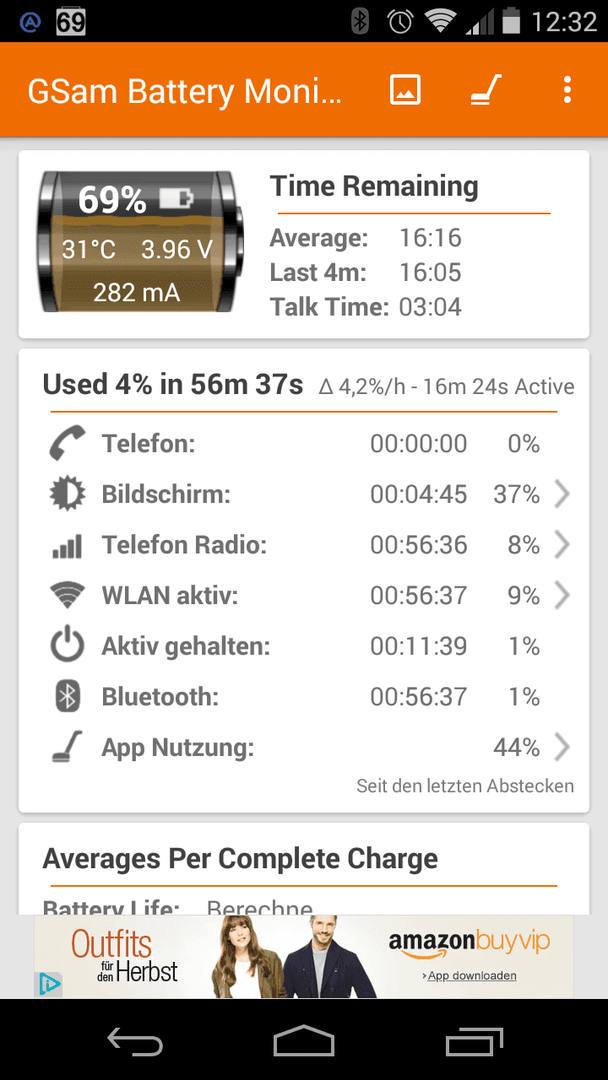
Task: Go back with the system back button
Action: coord(135,1039)
